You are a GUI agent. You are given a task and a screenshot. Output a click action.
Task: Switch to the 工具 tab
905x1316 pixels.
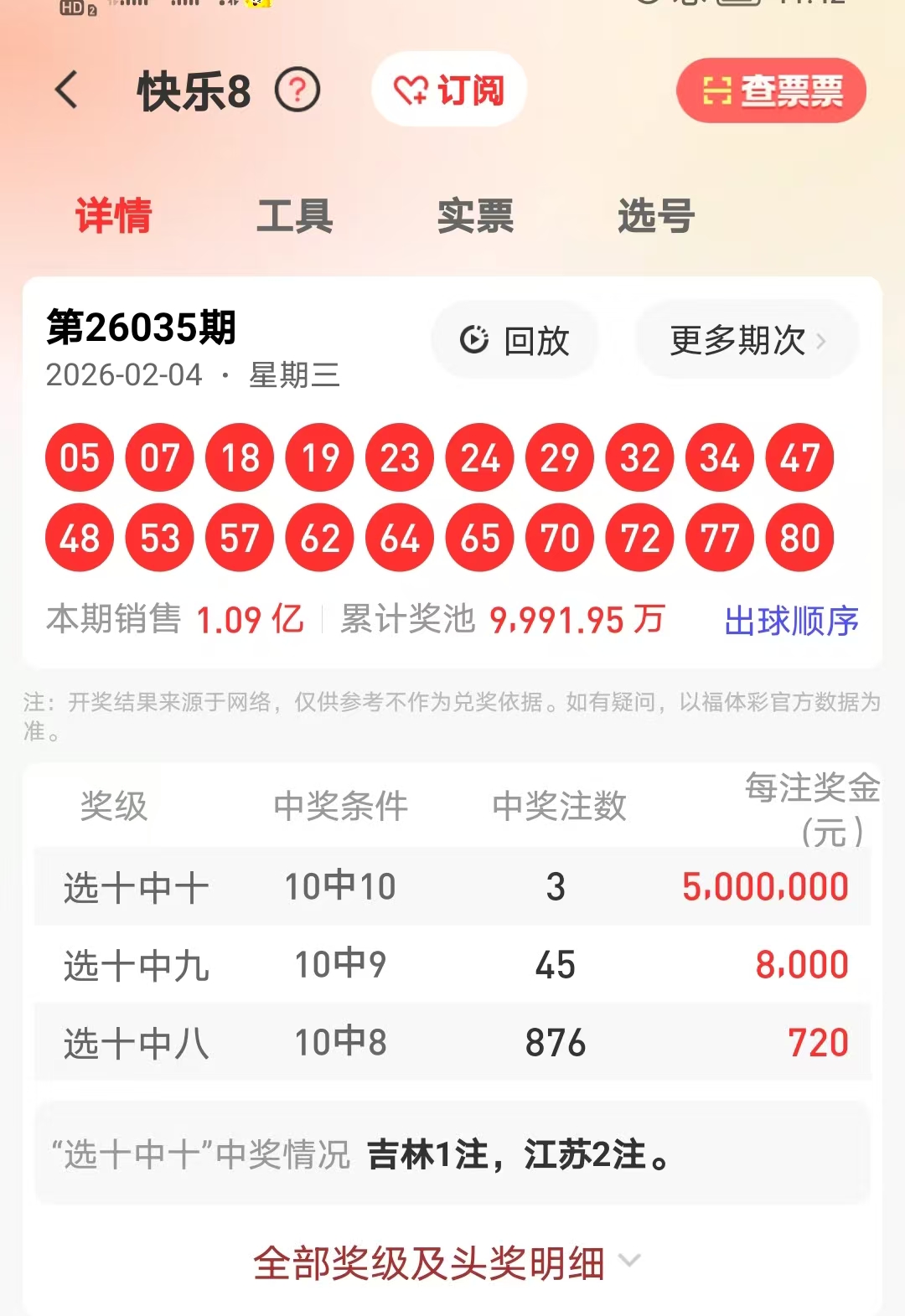pyautogui.click(x=295, y=216)
